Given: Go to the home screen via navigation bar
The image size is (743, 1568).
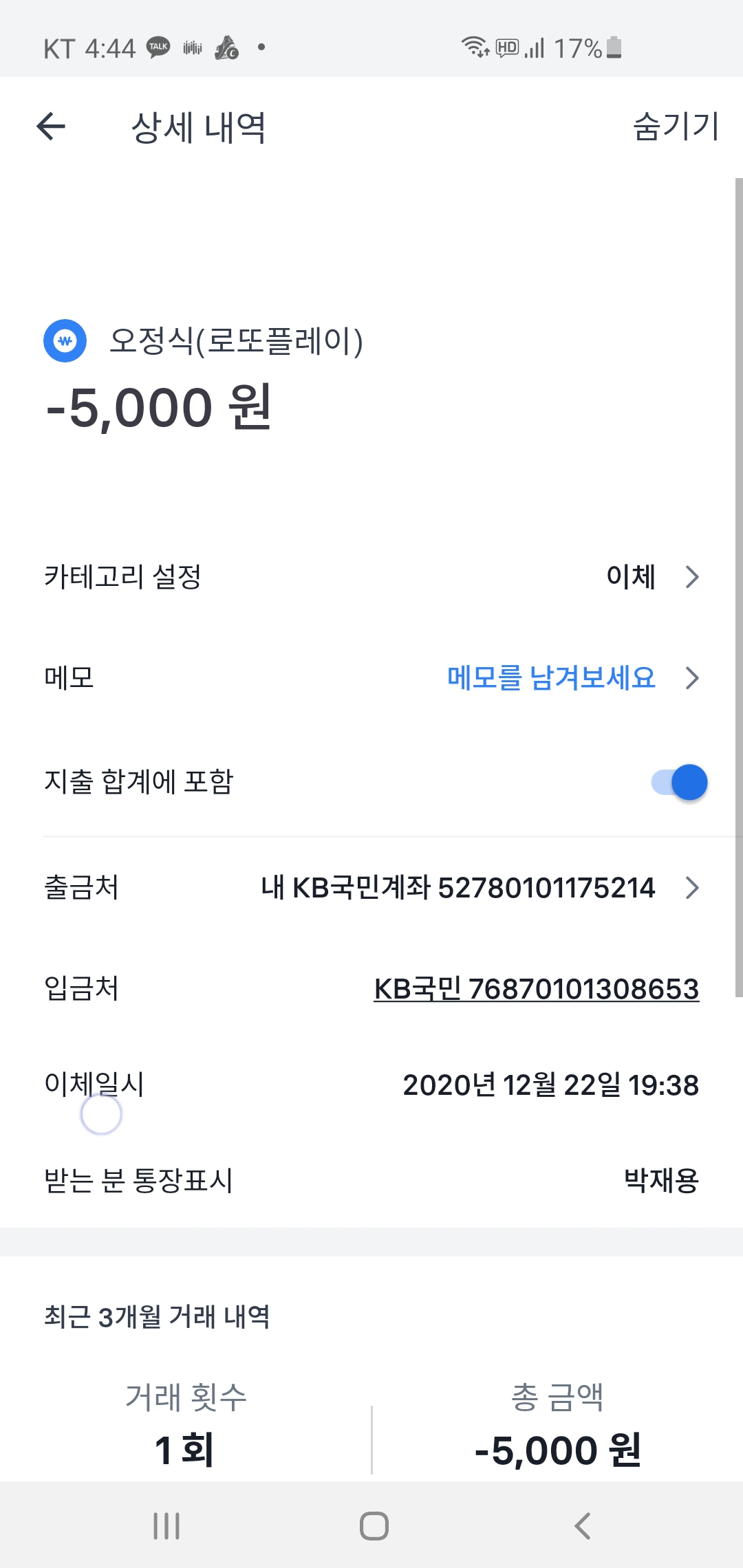Looking at the screenshot, I should tap(374, 1525).
